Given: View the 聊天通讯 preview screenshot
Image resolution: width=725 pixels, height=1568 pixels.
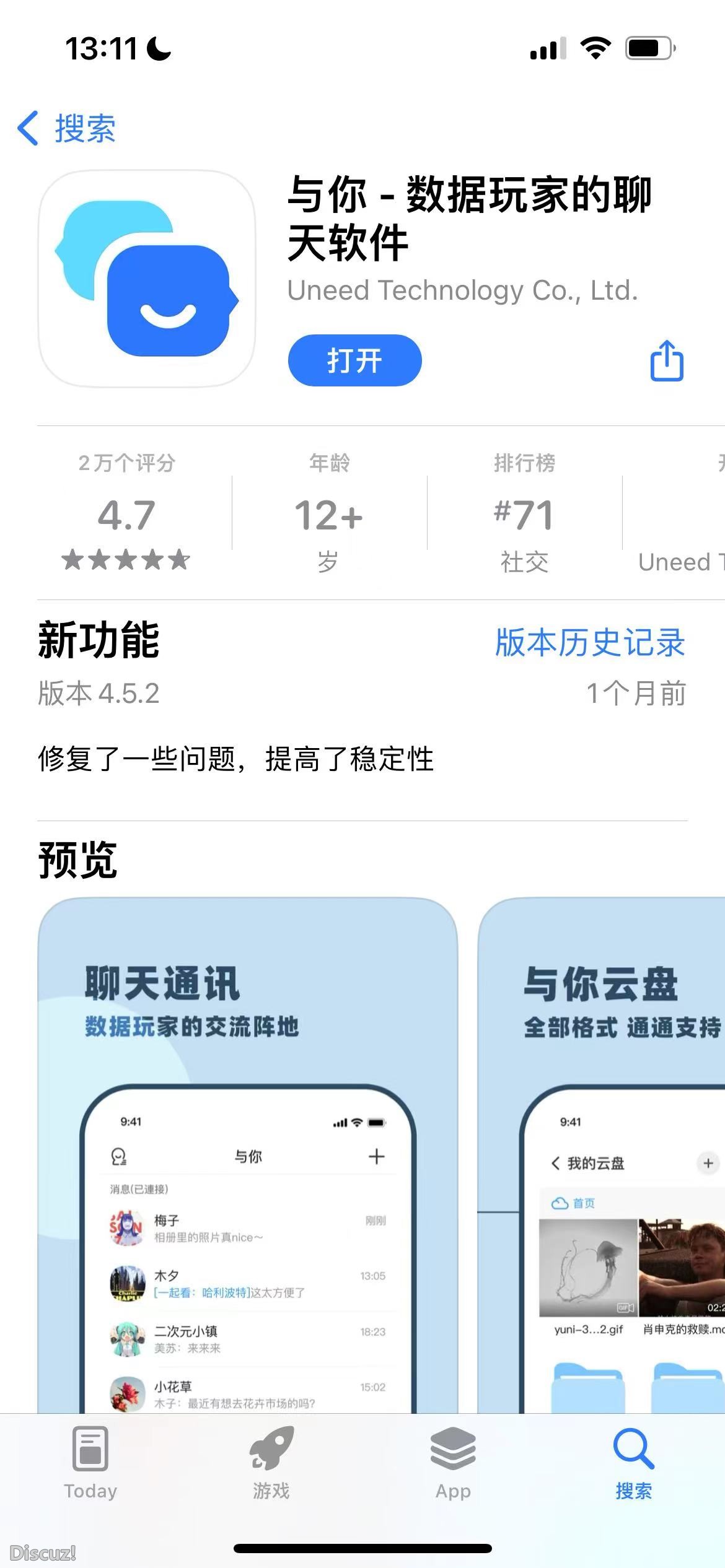Looking at the screenshot, I should [x=248, y=1152].
